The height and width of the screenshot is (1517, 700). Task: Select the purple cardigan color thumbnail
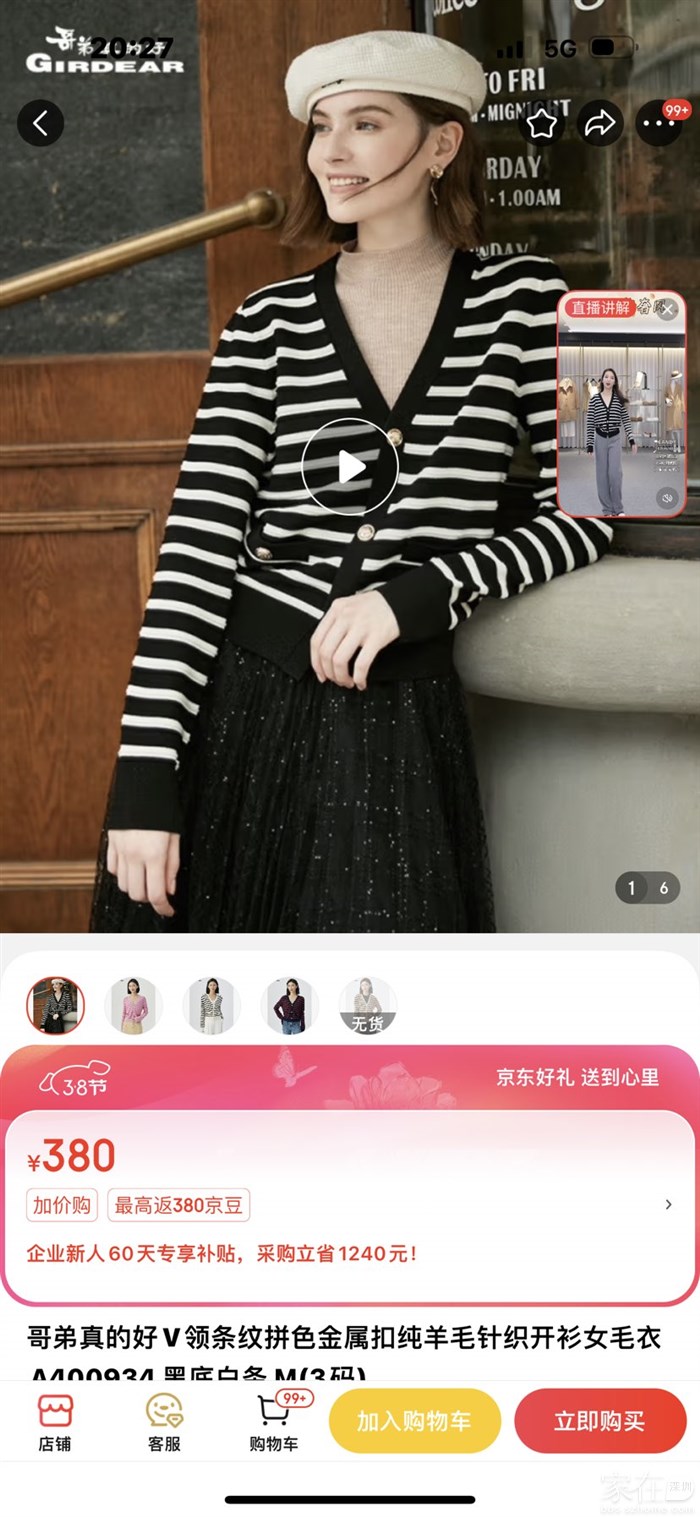290,1005
